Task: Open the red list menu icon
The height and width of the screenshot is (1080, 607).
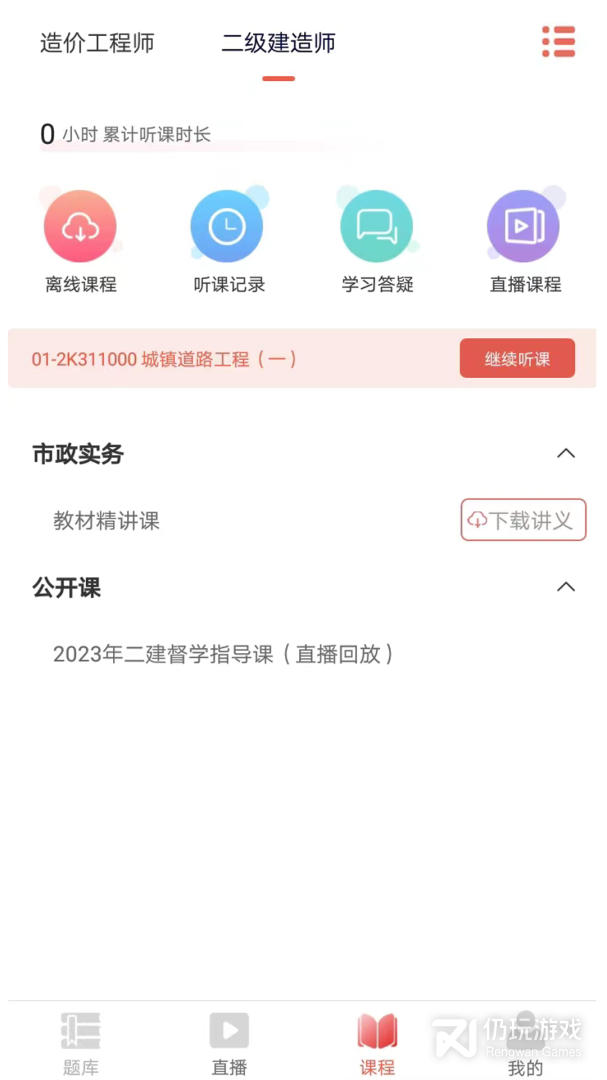Action: 558,42
